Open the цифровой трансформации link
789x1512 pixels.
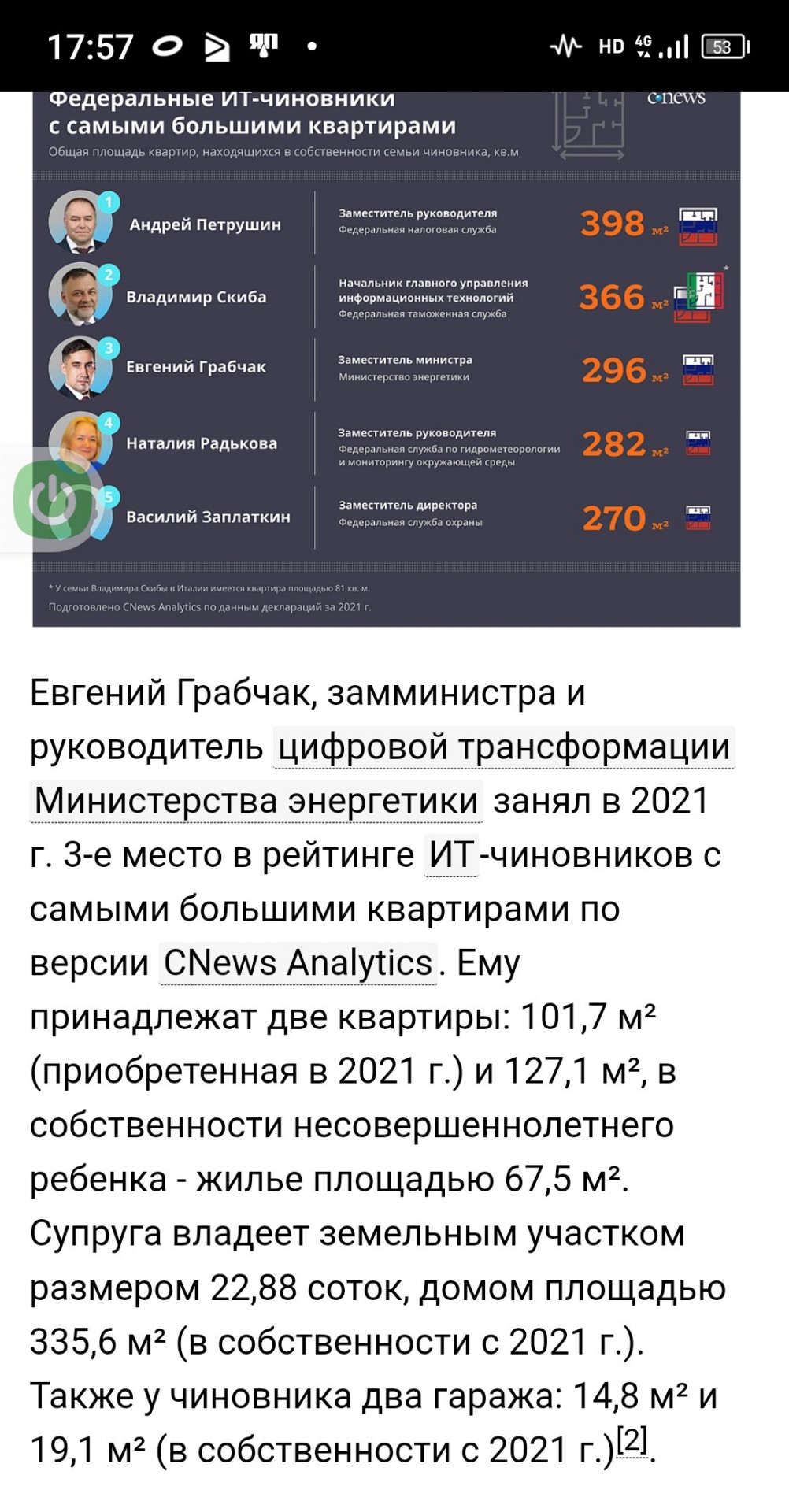[x=504, y=747]
